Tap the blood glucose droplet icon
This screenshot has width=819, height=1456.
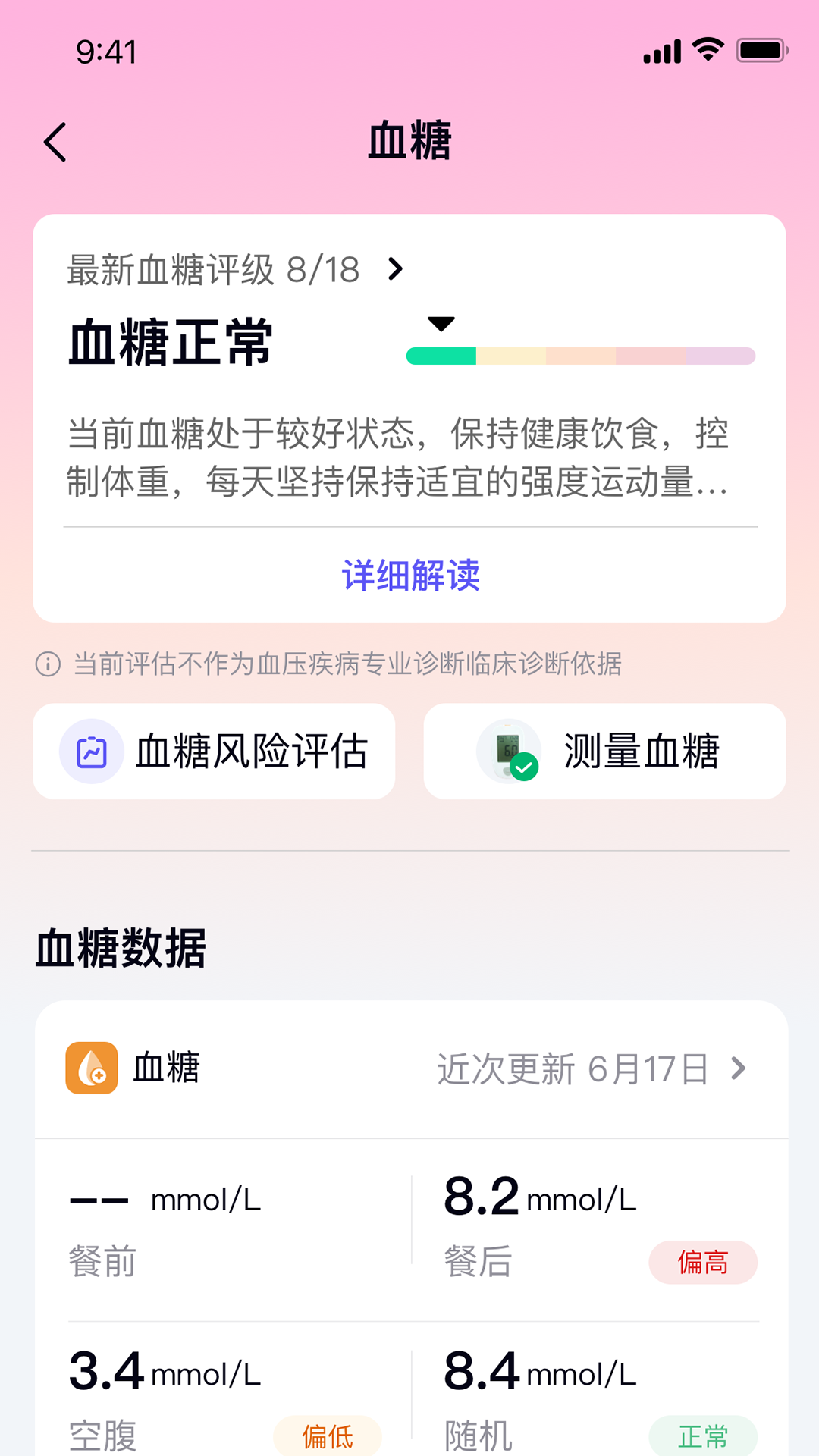[90, 1068]
